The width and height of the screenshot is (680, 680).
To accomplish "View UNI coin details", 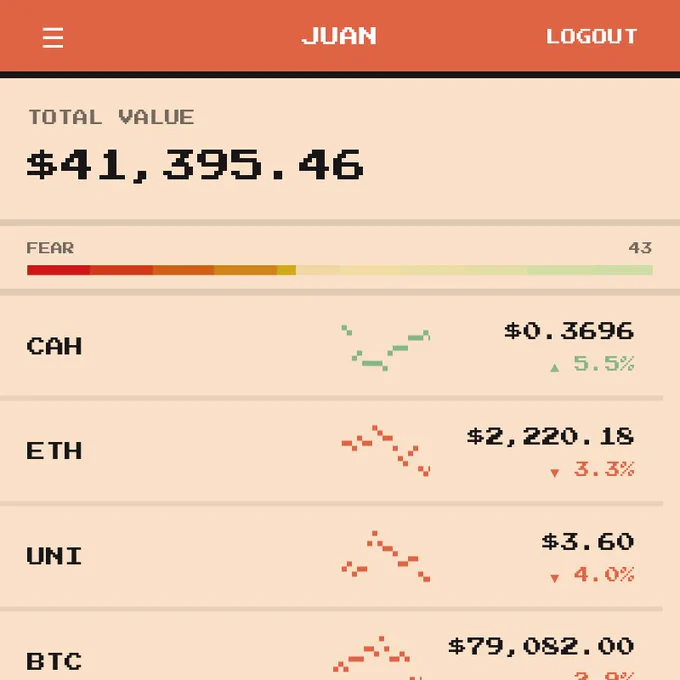I will [x=331, y=556].
